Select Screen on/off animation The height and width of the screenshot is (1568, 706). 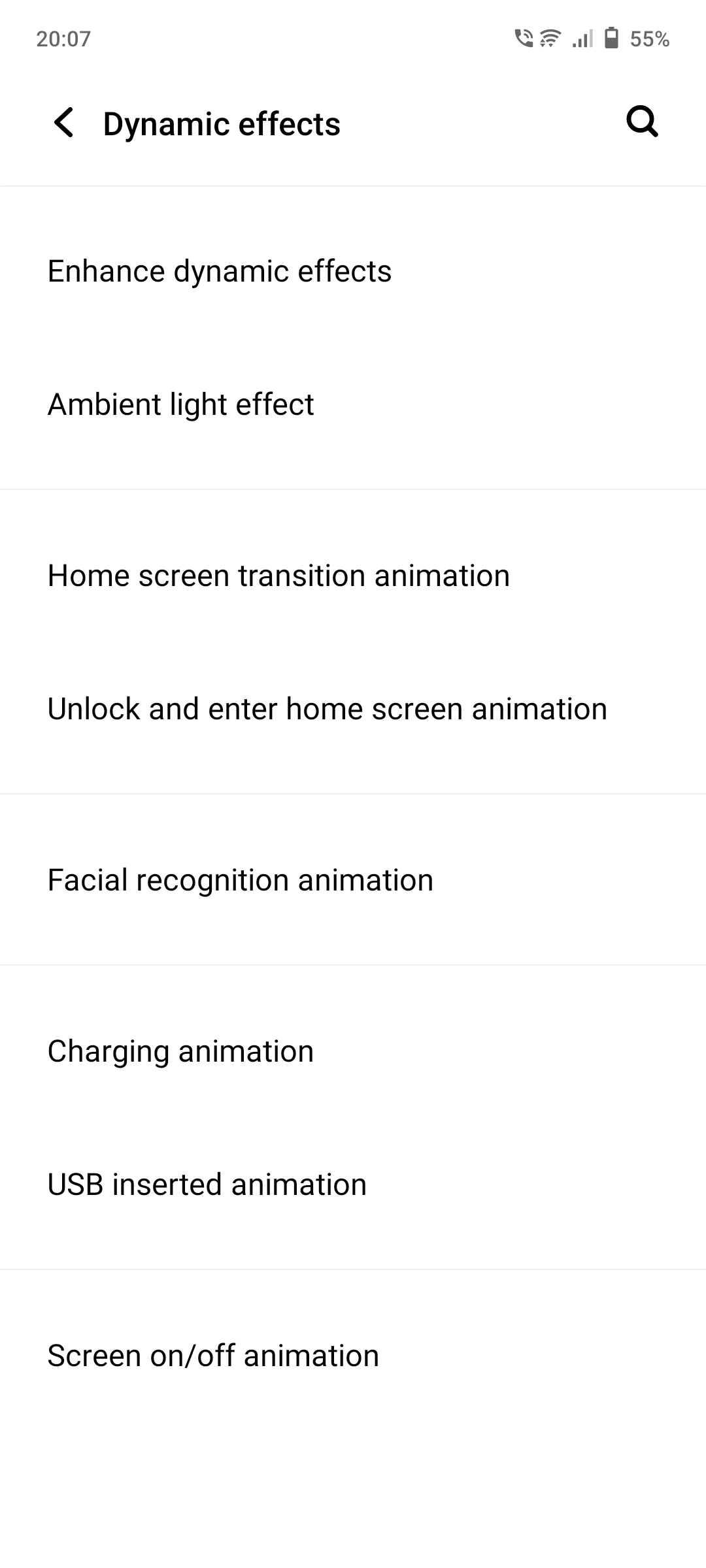click(x=213, y=1356)
